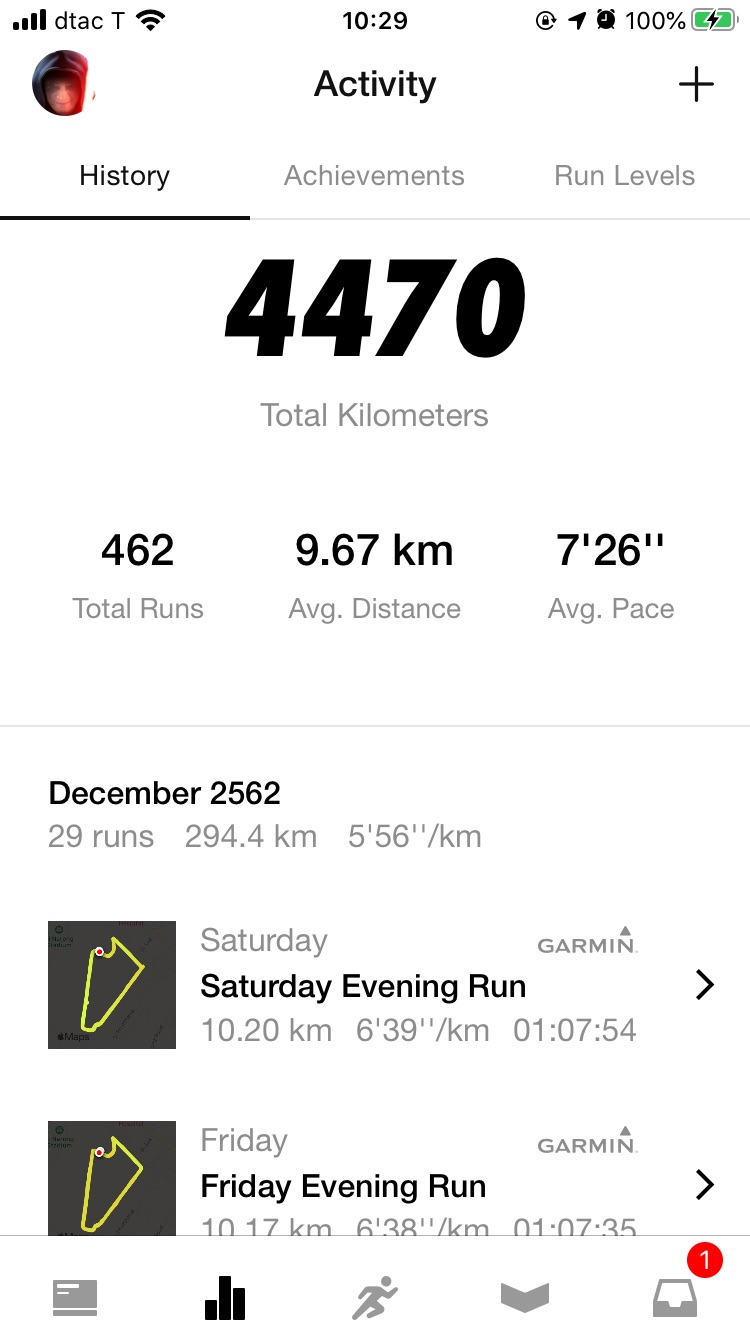Open the inbox with one notification
750x1334 pixels.
click(676, 1297)
